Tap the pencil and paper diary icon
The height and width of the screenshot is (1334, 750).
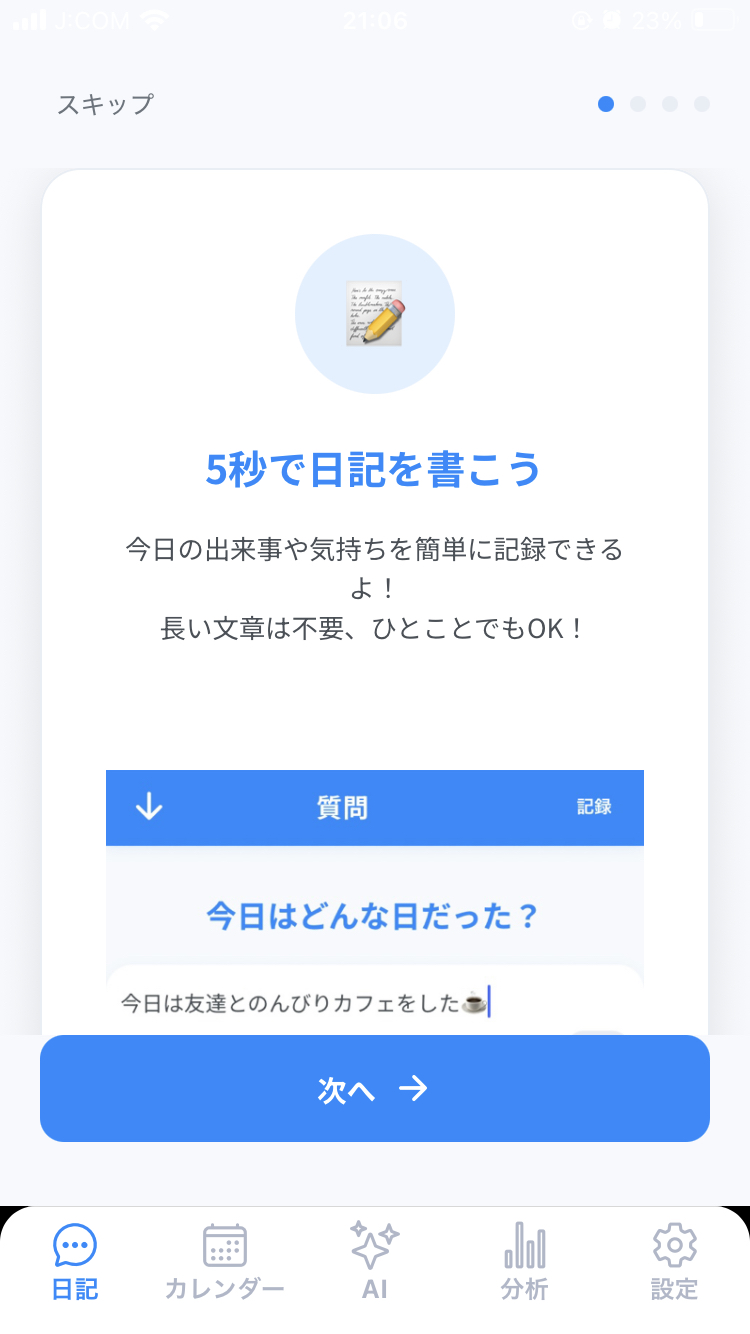(374, 313)
